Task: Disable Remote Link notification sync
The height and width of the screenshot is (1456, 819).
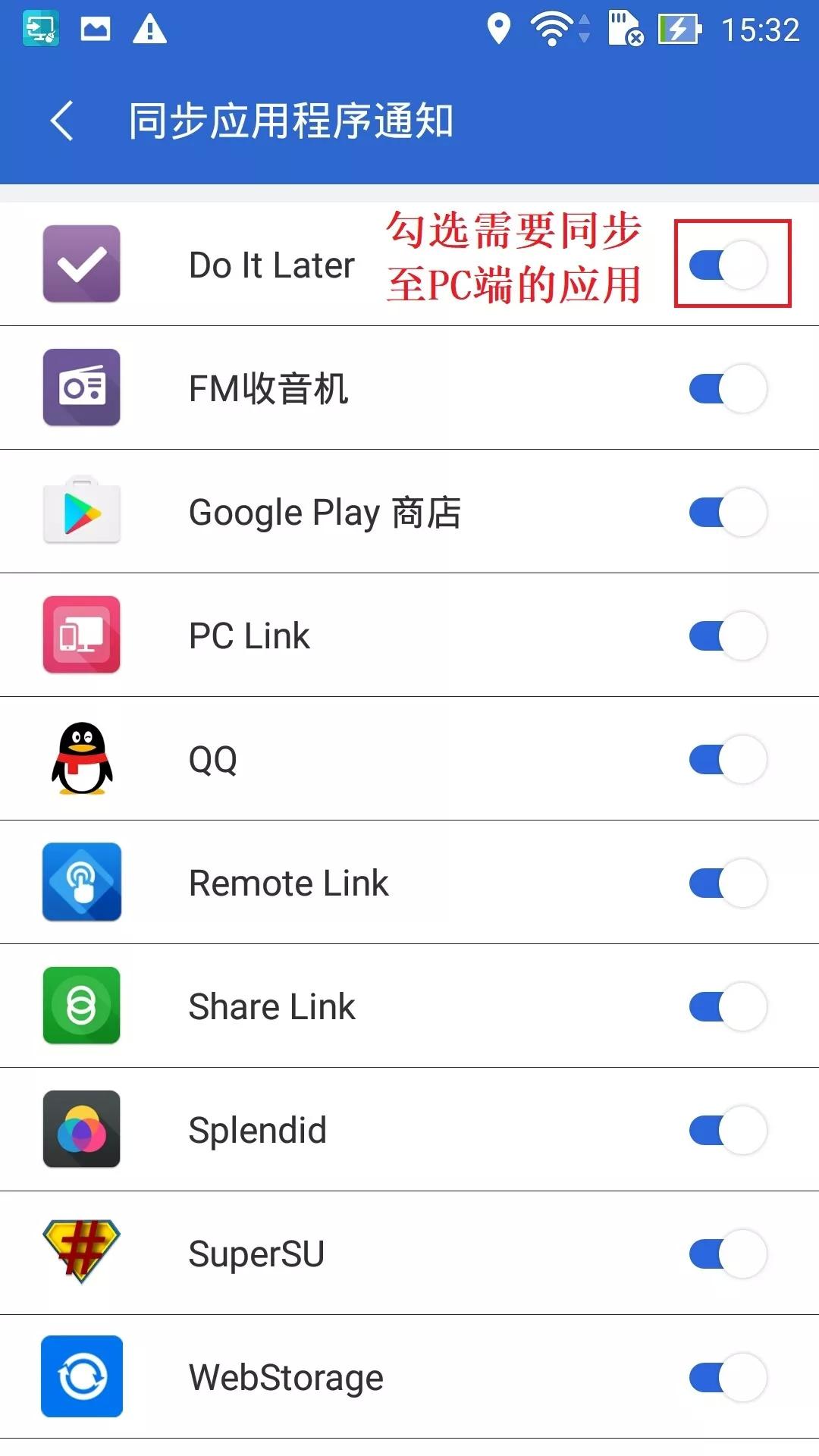Action: click(728, 883)
